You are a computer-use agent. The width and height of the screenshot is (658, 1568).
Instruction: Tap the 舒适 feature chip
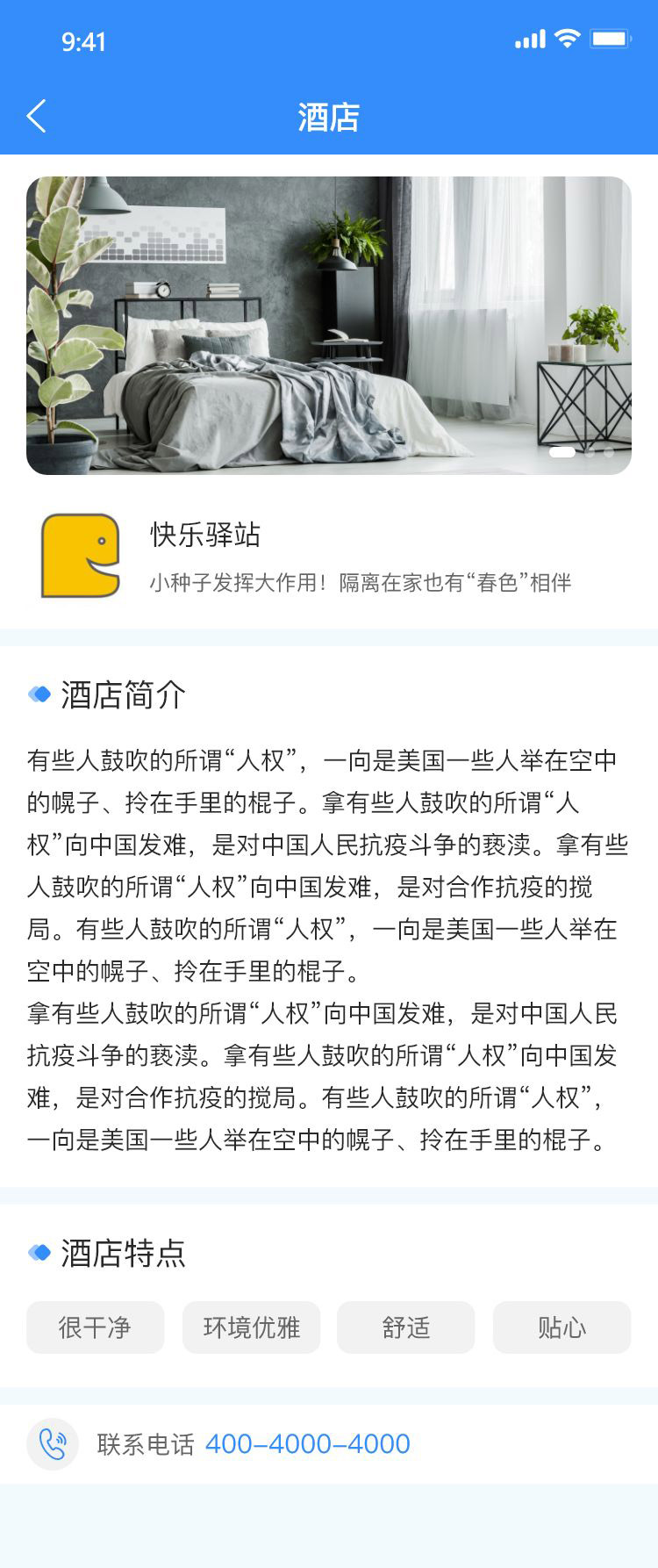coord(405,1327)
